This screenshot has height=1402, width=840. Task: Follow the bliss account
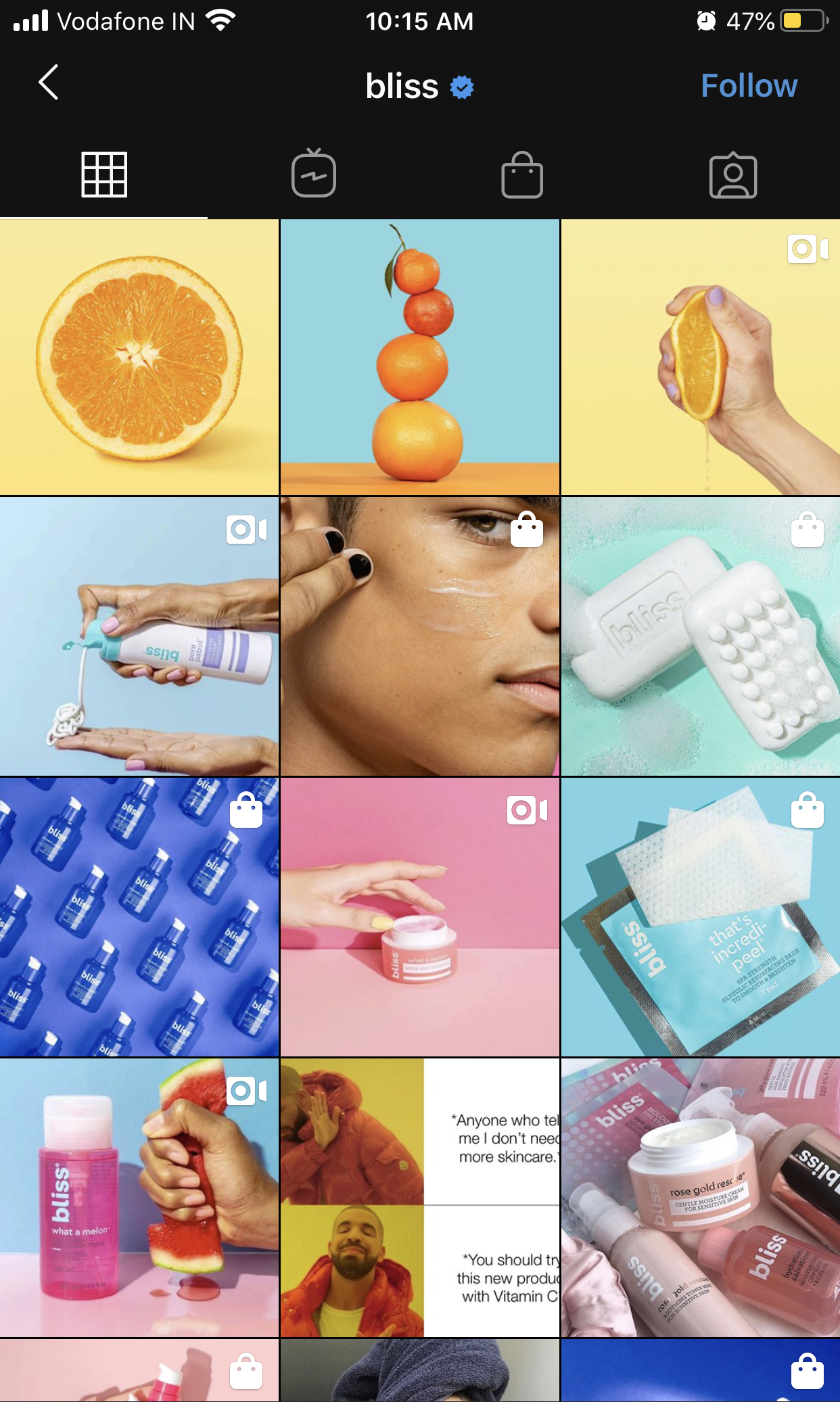point(749,86)
